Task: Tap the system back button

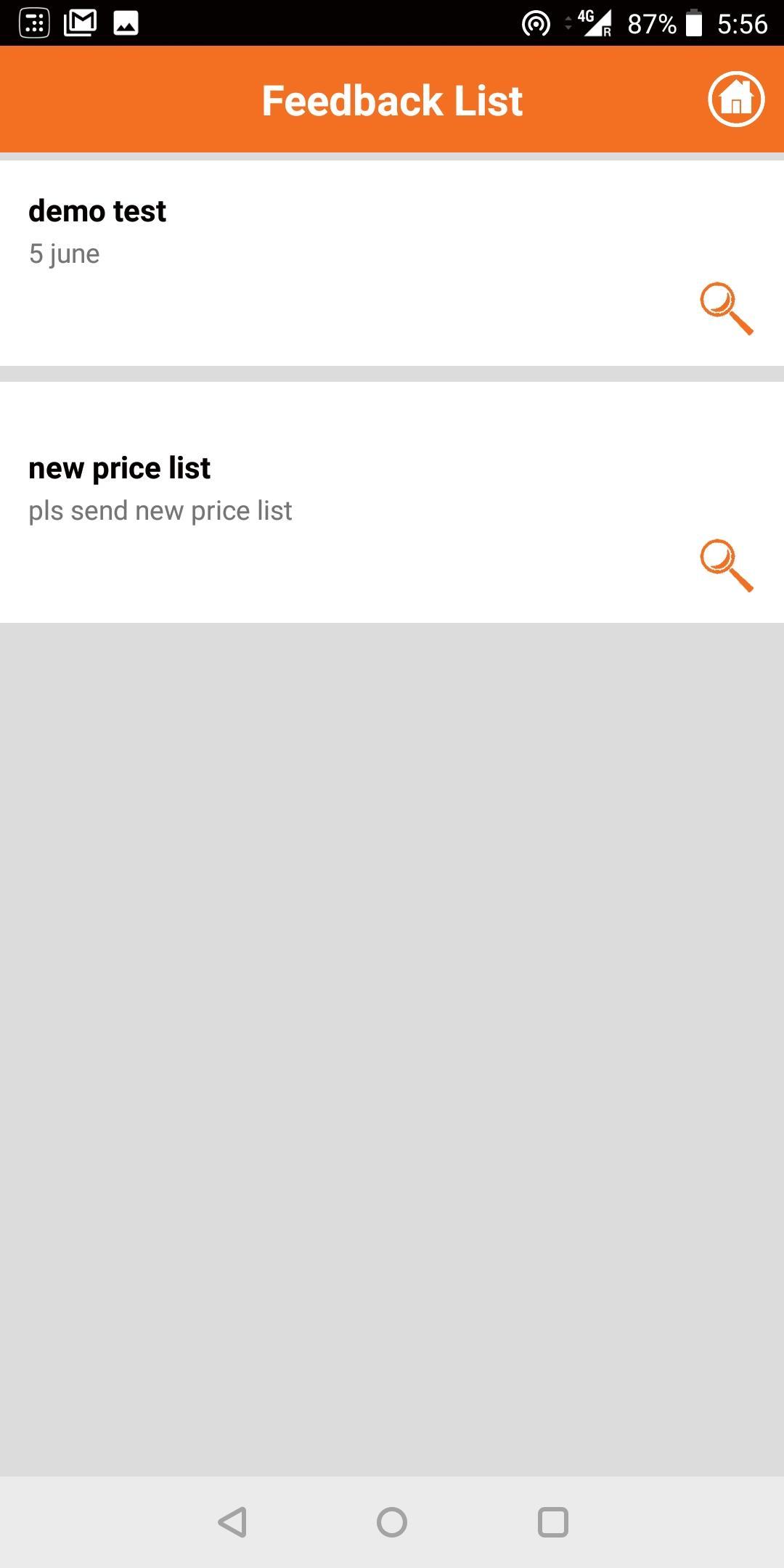Action: tap(232, 1522)
